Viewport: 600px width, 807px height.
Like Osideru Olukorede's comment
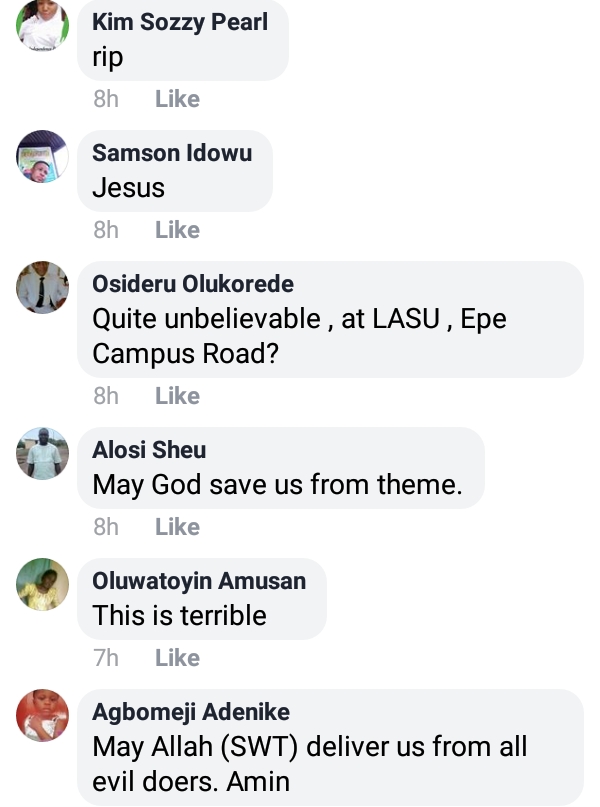[177, 396]
